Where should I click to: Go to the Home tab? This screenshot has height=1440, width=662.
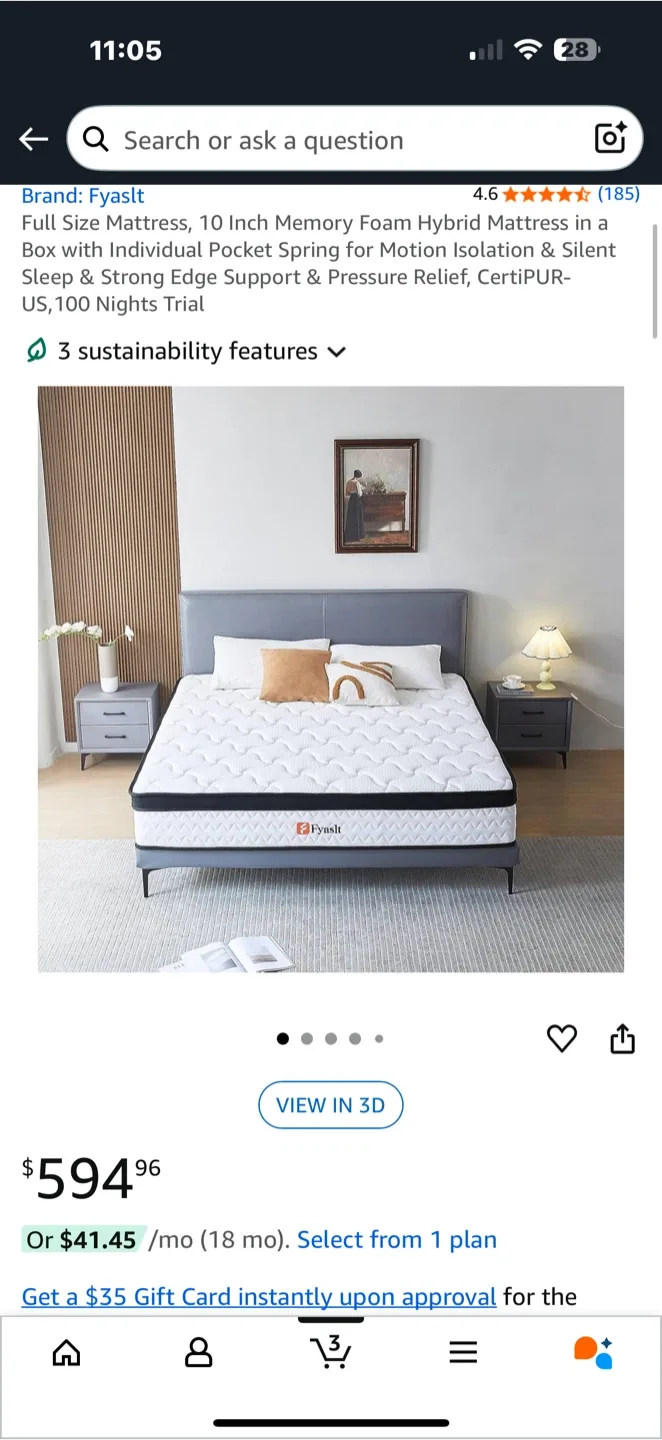(x=67, y=1353)
